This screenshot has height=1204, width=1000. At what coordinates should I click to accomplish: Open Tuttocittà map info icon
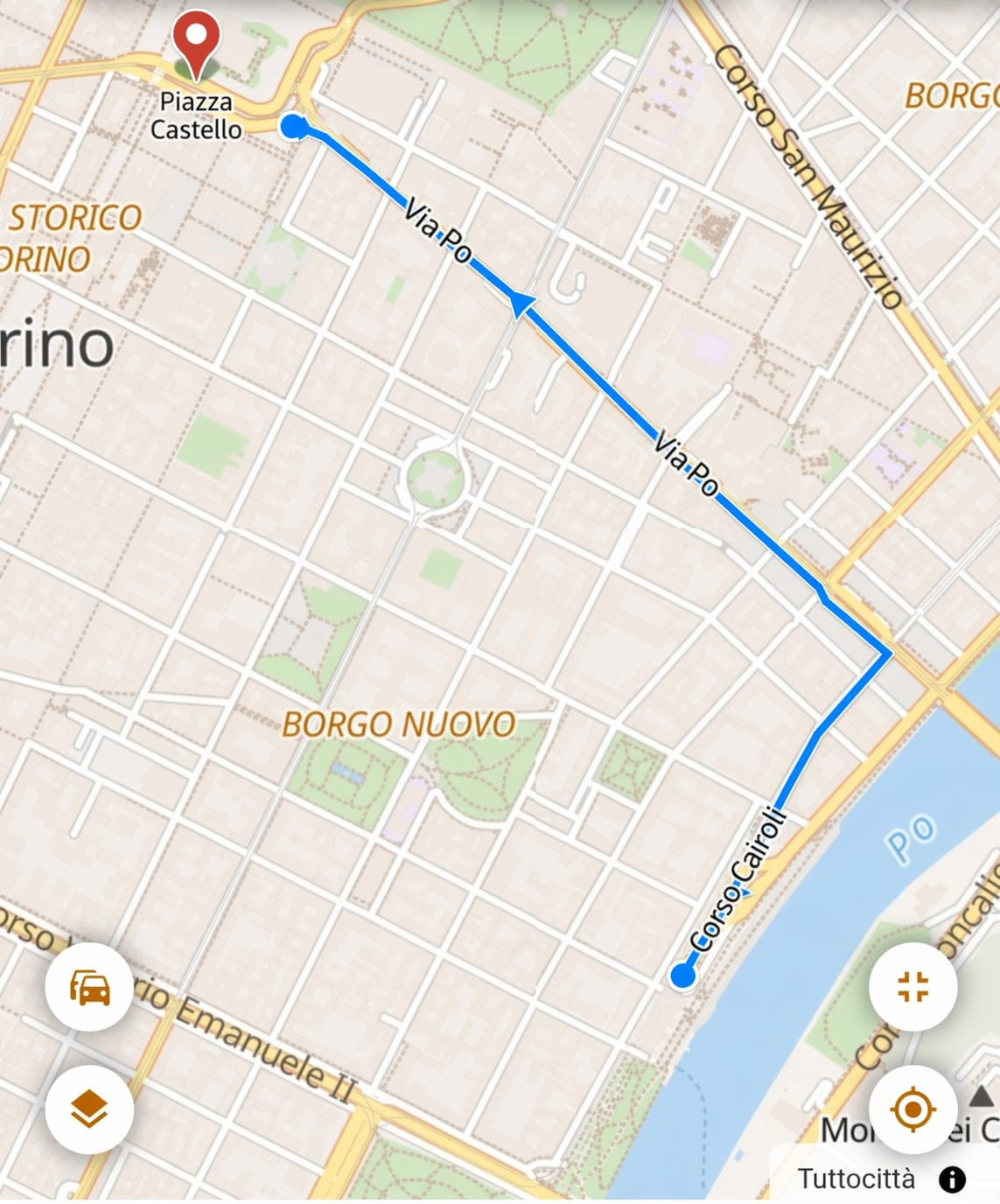(x=952, y=1179)
